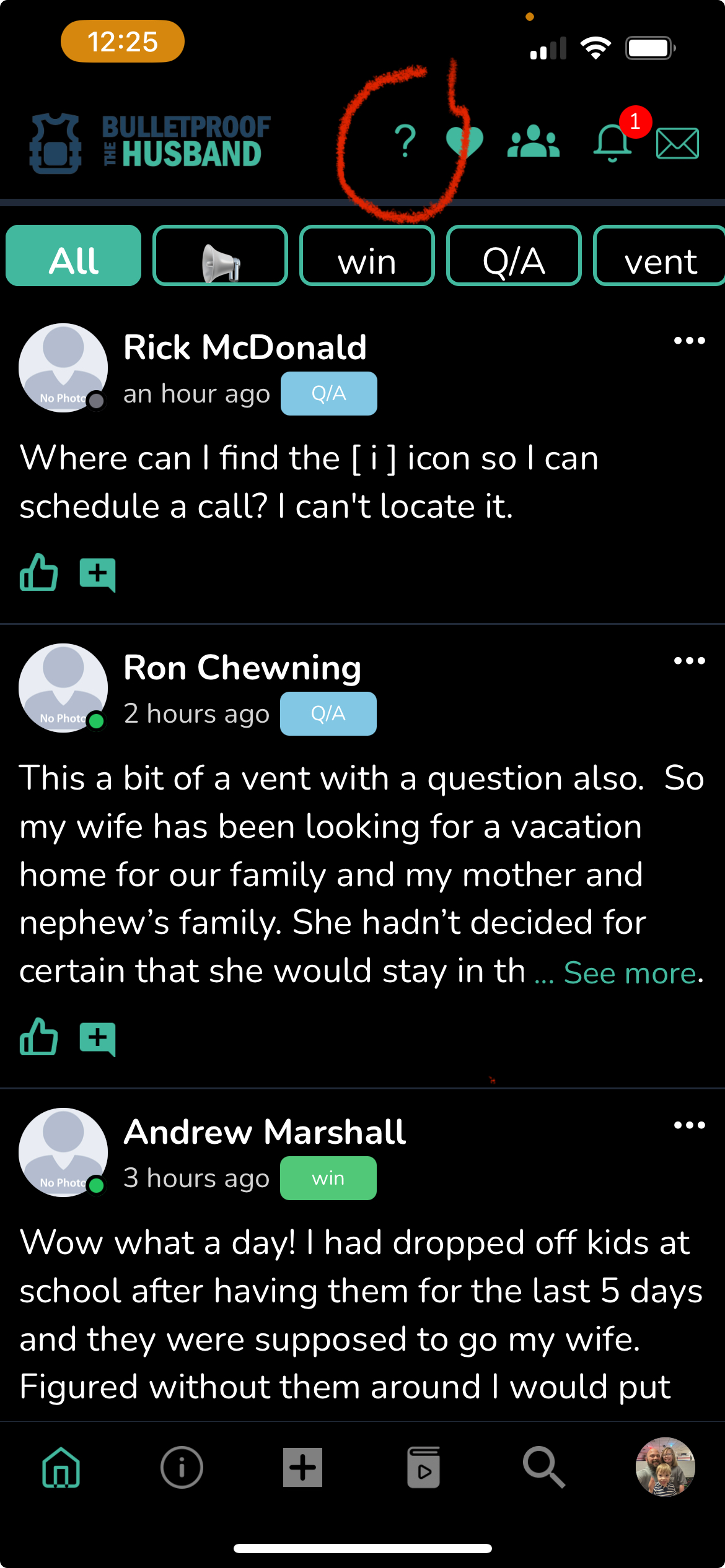The width and height of the screenshot is (725, 1568).
Task: Filter the feed by win posts
Action: point(367,256)
